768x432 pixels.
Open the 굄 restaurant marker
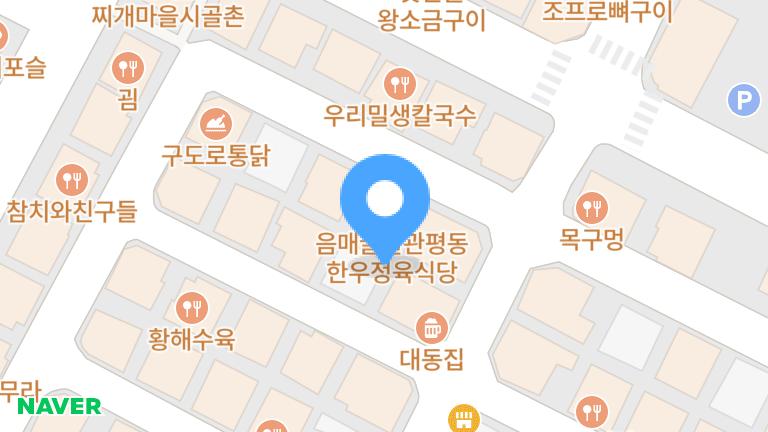pyautogui.click(x=129, y=68)
